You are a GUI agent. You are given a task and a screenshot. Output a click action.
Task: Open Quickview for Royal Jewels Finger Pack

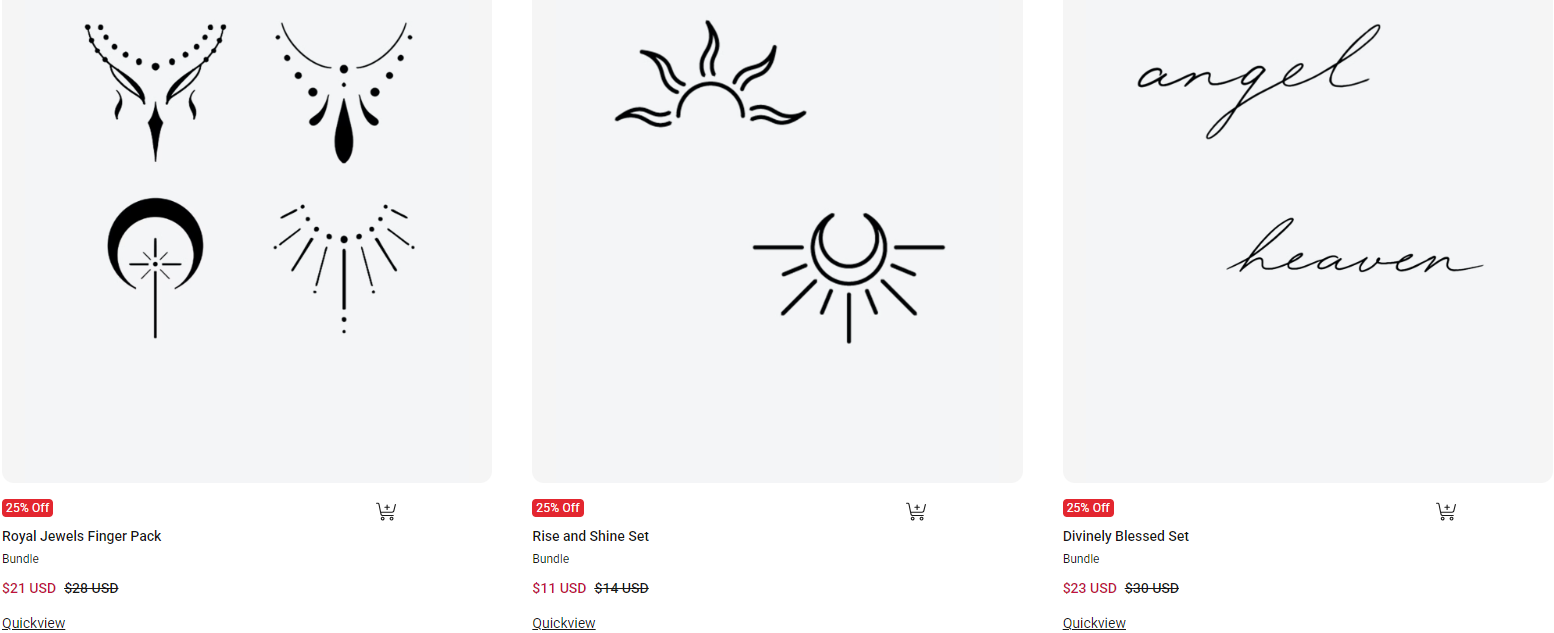34,623
